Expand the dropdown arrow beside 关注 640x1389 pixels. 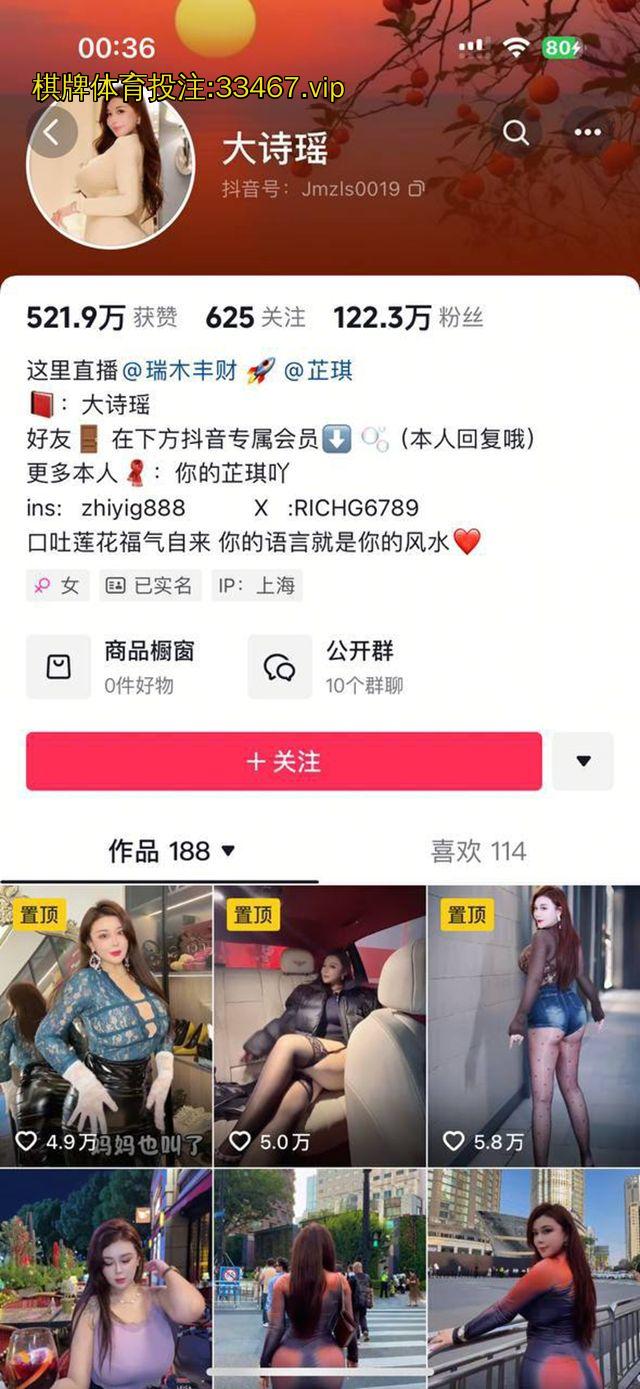pyautogui.click(x=583, y=761)
